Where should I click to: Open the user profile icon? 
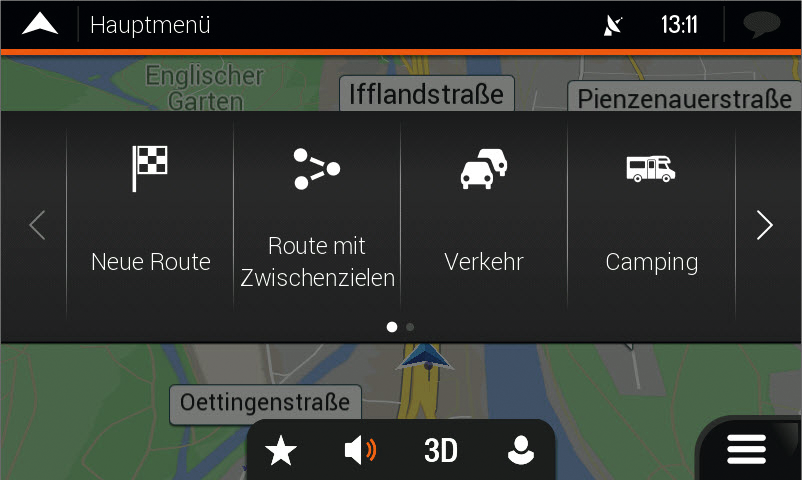[520, 451]
